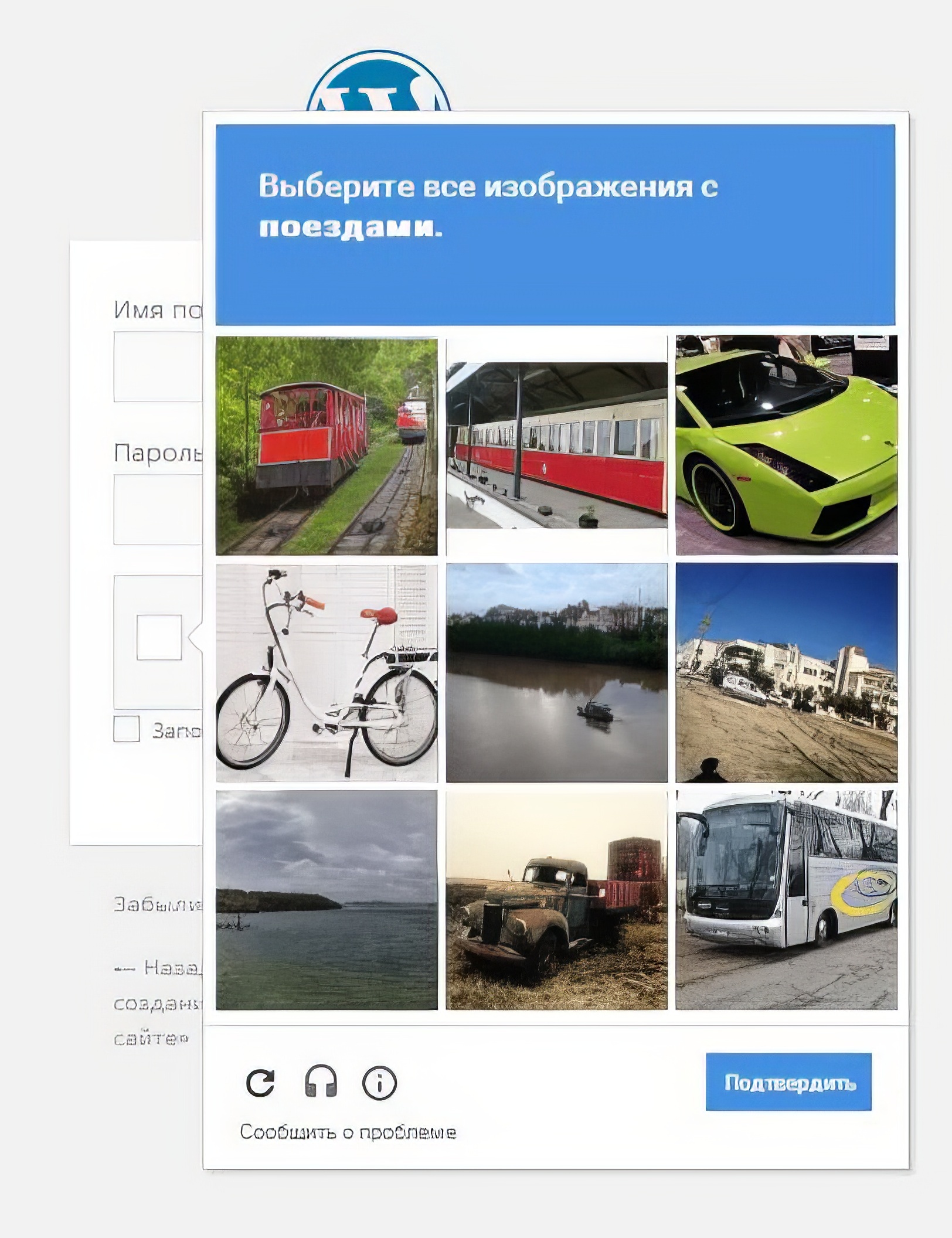Reload a new captcha challenge

[260, 1083]
